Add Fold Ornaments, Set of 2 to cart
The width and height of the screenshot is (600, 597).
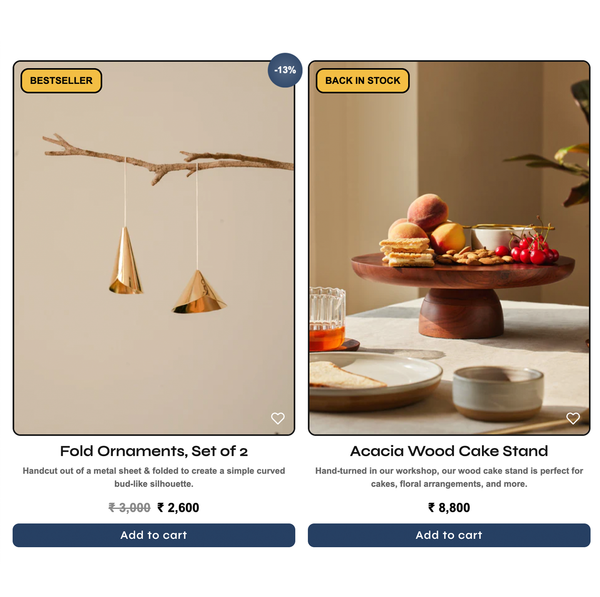click(154, 535)
